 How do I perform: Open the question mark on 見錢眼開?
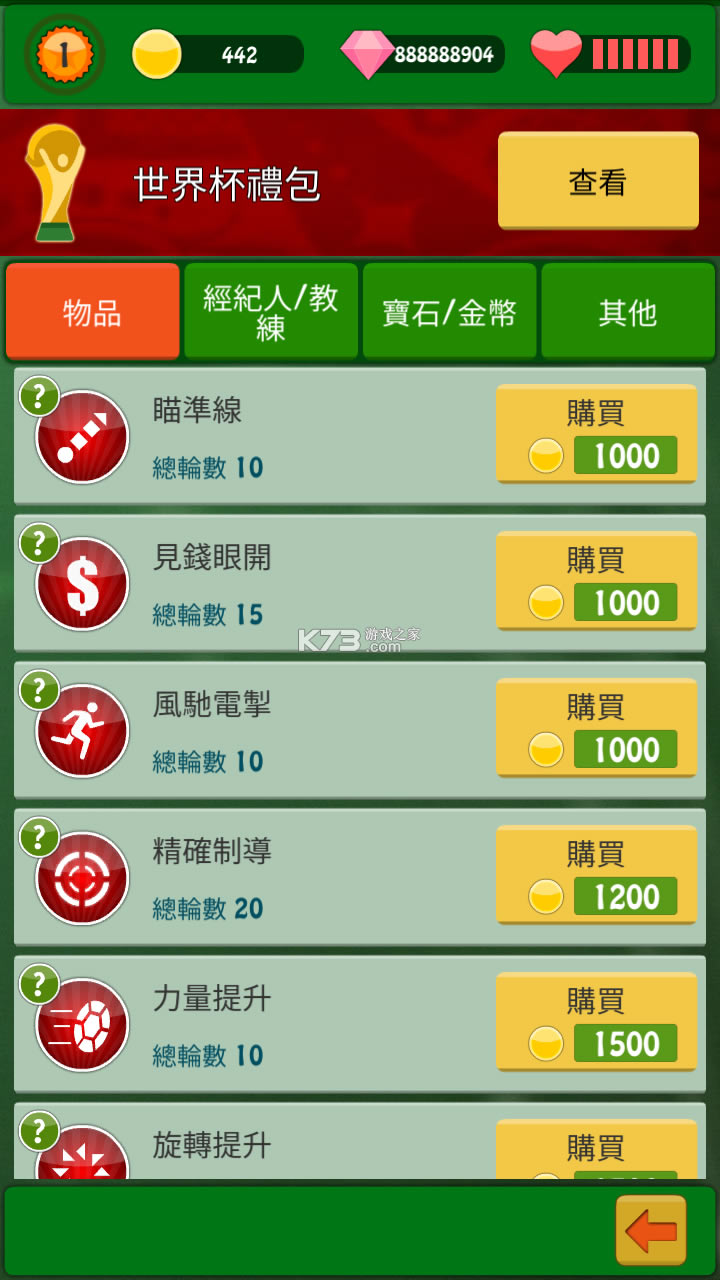coord(39,544)
